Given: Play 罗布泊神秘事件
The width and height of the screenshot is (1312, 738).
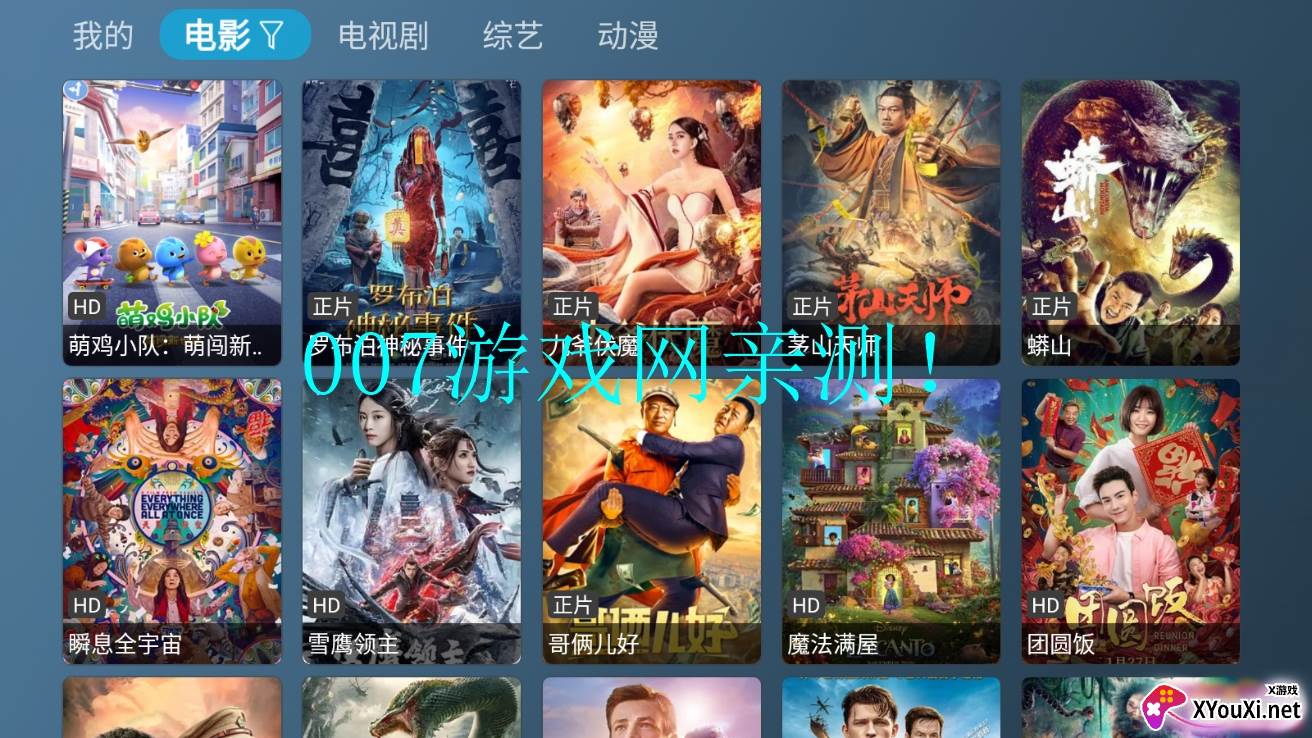Looking at the screenshot, I should pos(411,222).
